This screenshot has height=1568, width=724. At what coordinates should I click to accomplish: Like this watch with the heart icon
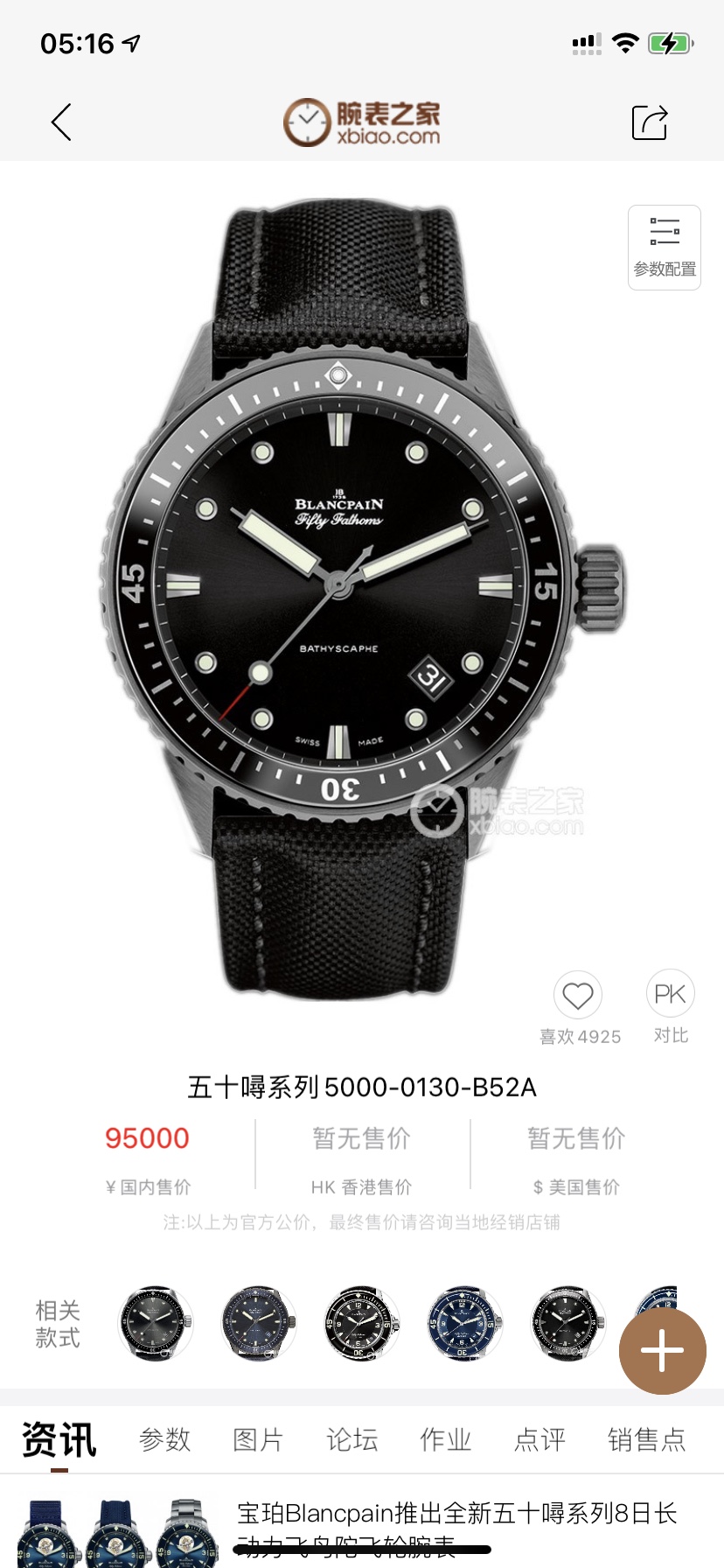coord(578,996)
